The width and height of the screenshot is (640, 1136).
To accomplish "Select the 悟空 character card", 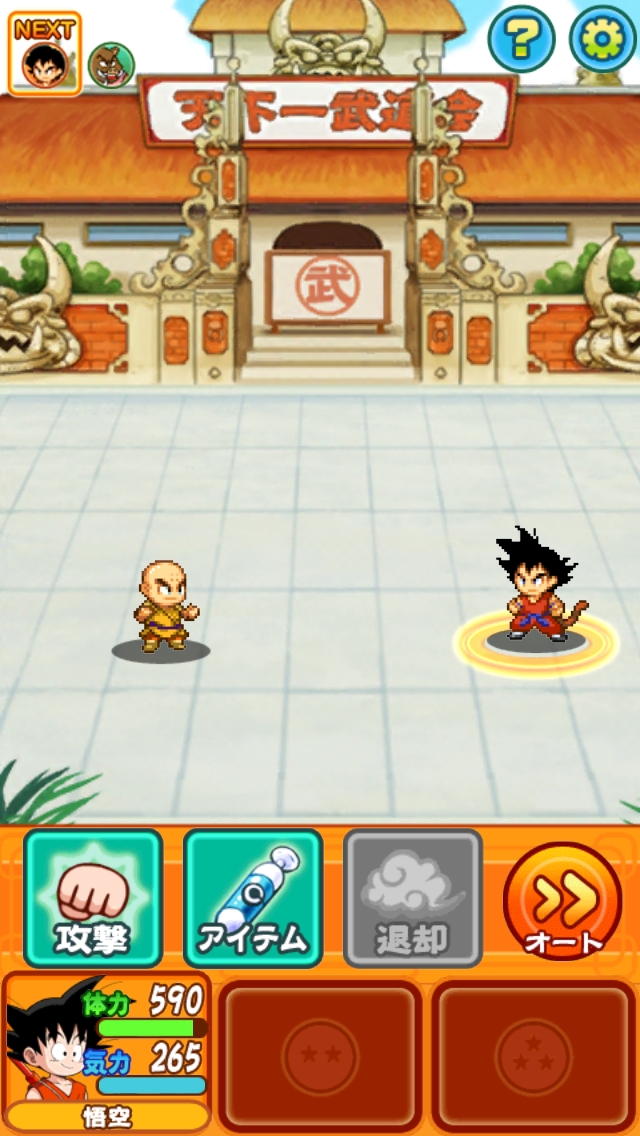I will point(107,1051).
